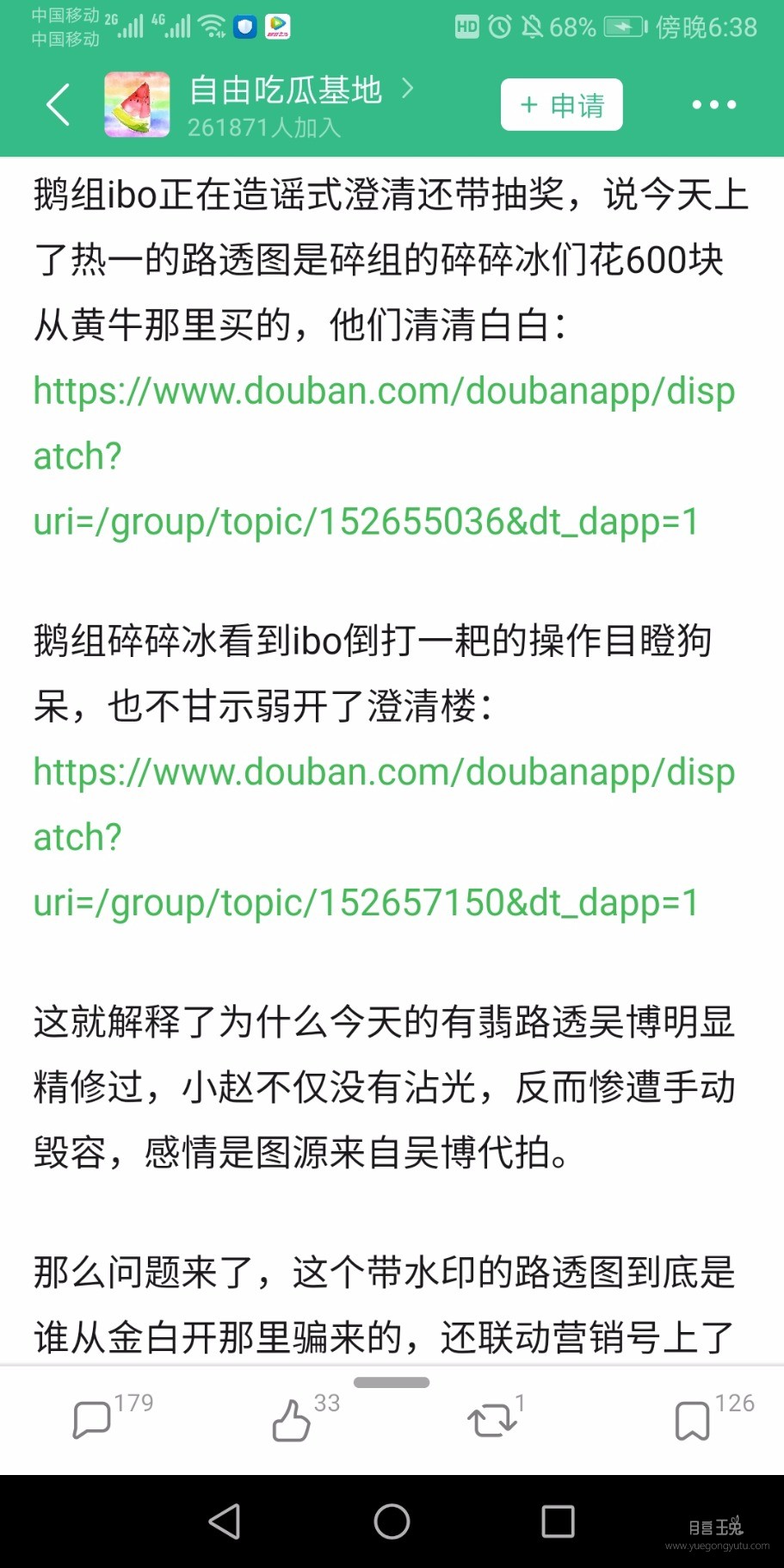Tap the muted notifications bell status icon
784x1568 pixels.
(x=534, y=27)
